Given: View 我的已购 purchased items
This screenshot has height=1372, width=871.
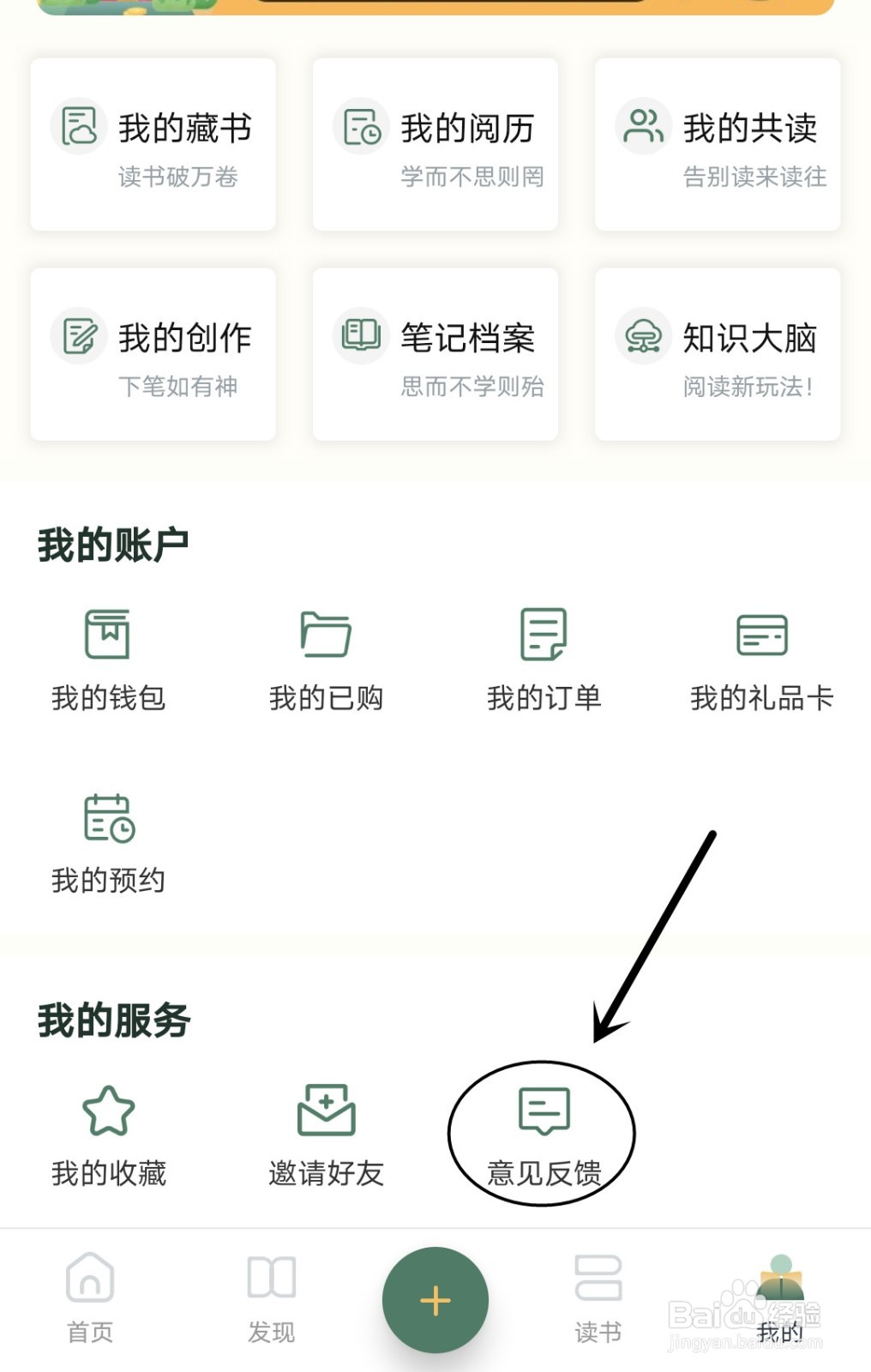Looking at the screenshot, I should [x=325, y=656].
